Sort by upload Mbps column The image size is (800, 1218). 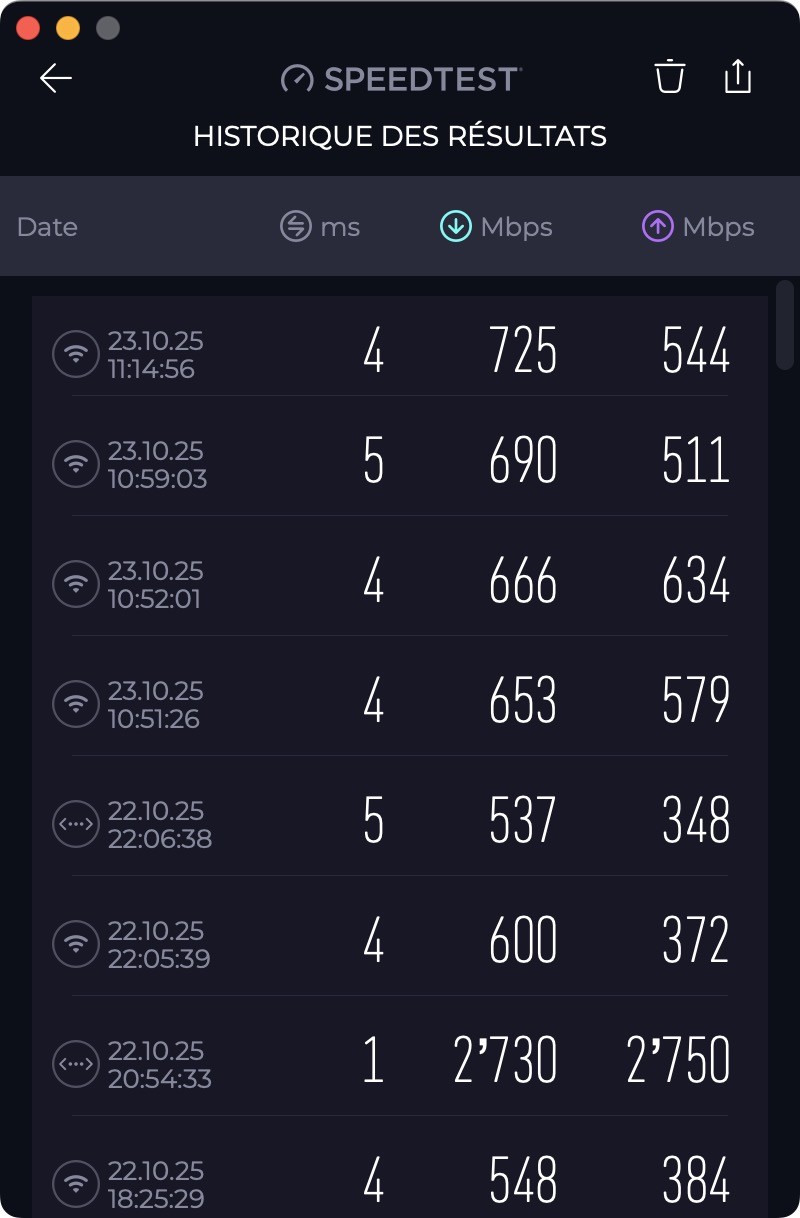click(698, 227)
